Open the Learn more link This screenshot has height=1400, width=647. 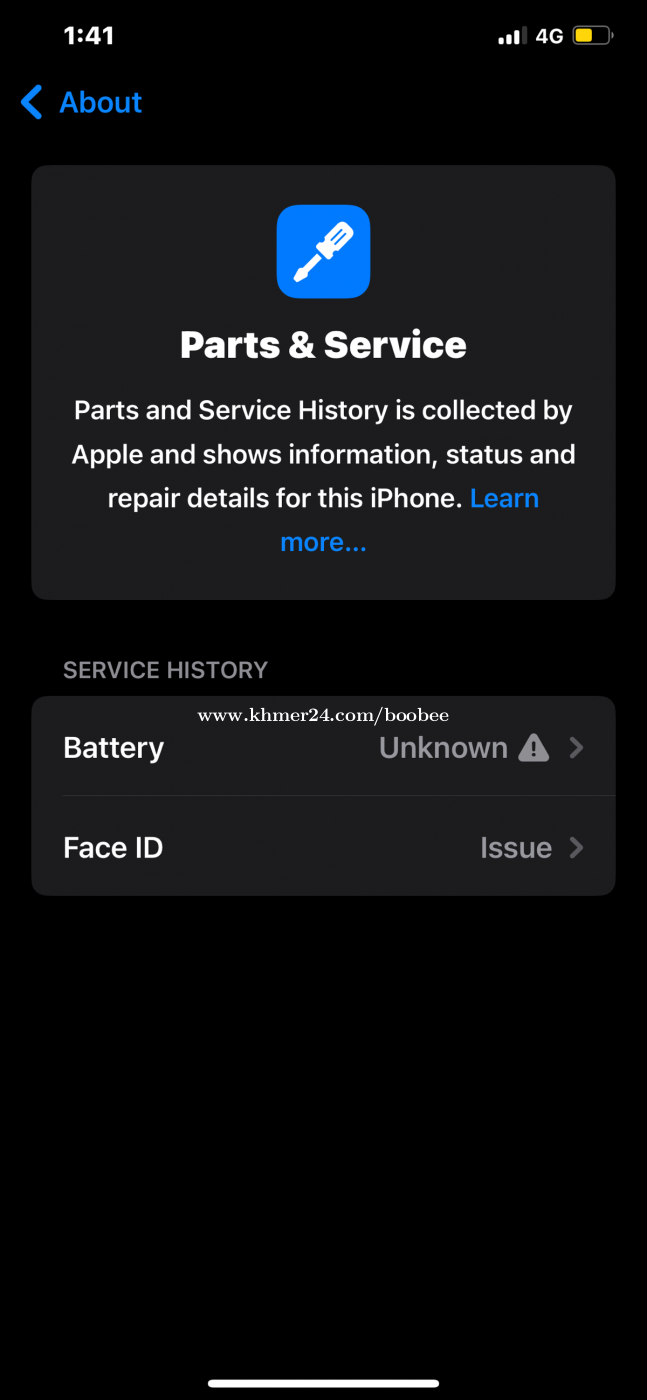coord(504,498)
